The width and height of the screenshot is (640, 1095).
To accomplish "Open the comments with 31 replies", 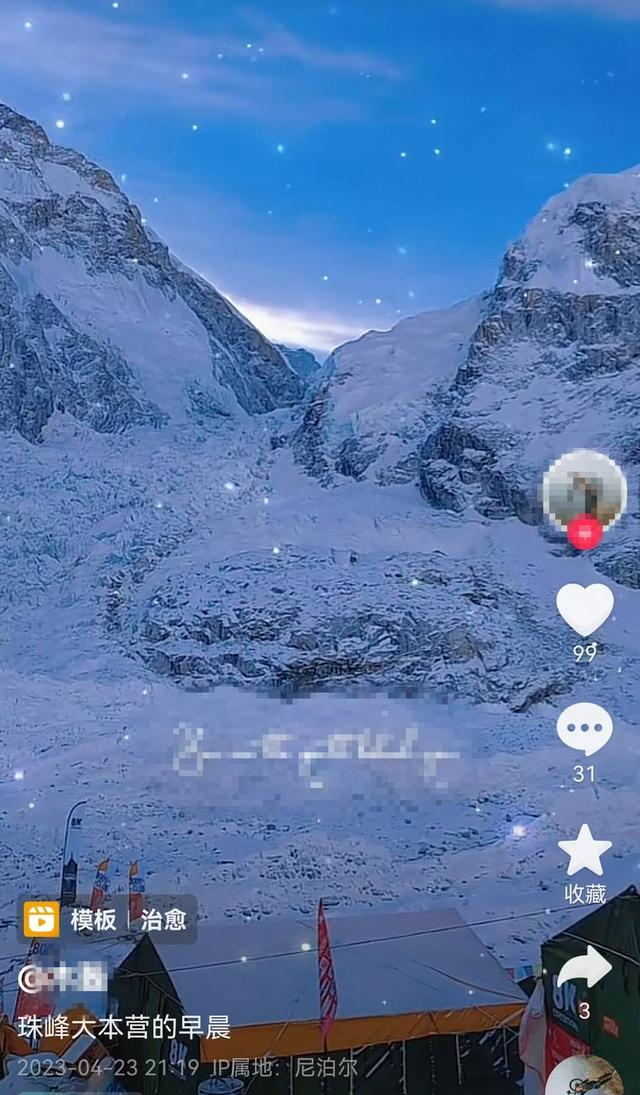I will pyautogui.click(x=584, y=729).
